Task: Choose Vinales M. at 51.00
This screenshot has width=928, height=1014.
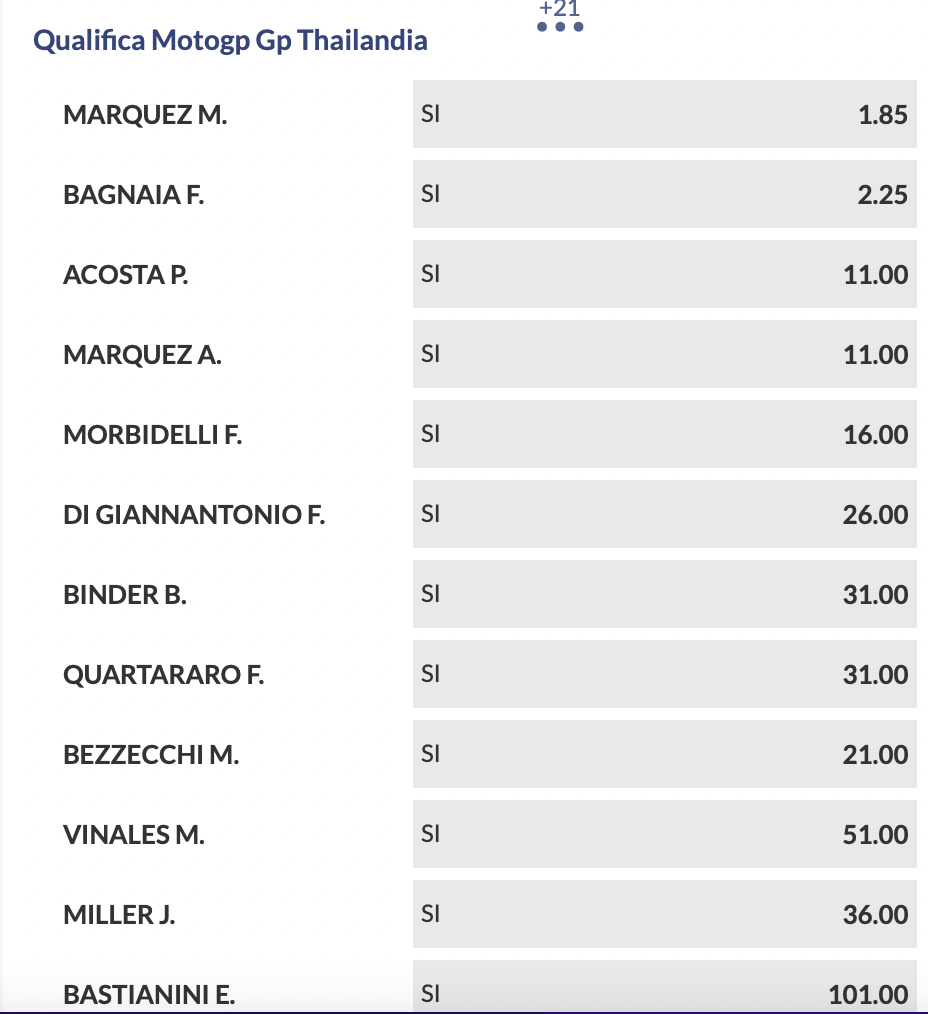Action: (x=664, y=834)
